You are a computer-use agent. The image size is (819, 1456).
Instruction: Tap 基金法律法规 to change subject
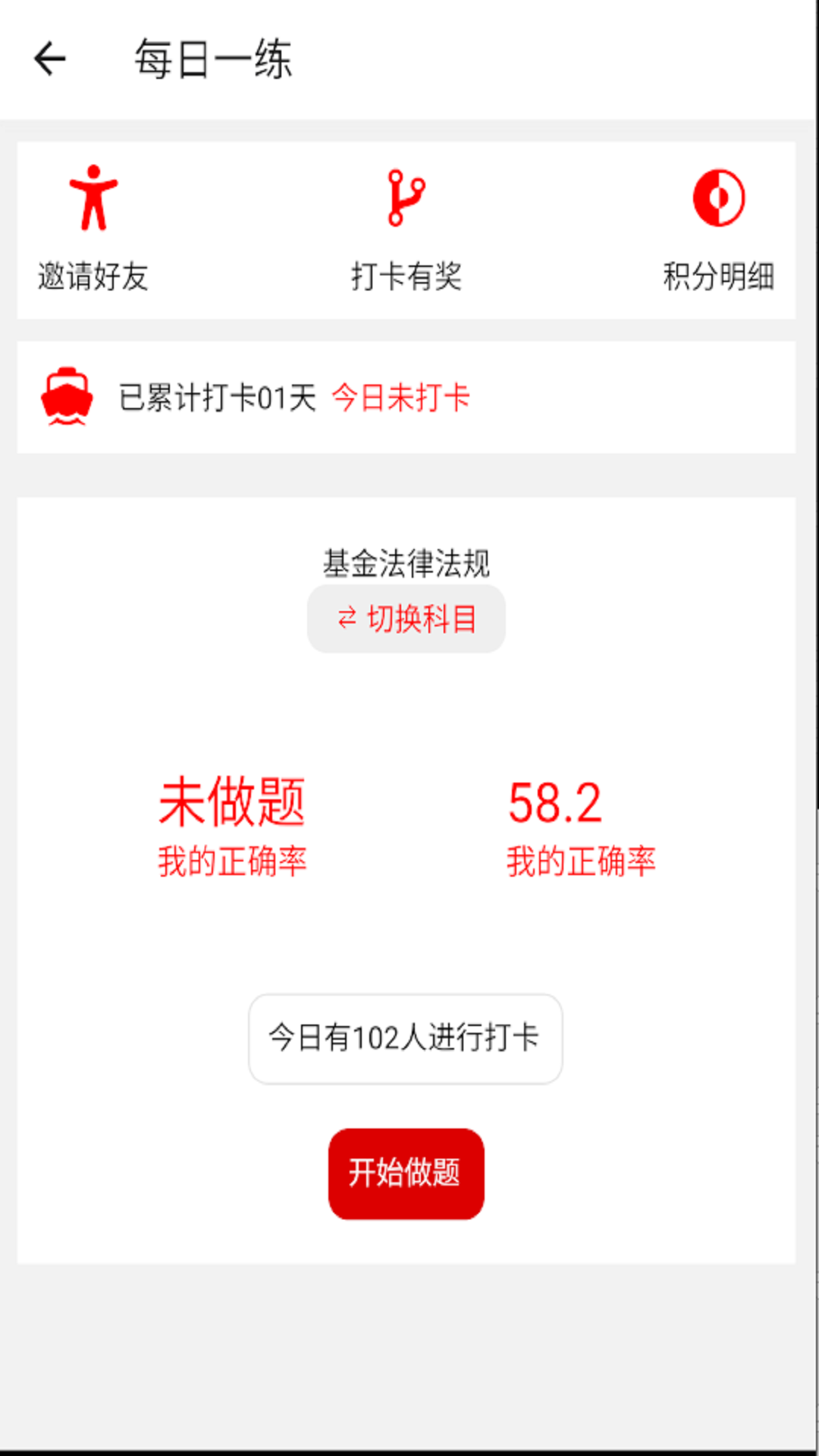pos(406,563)
